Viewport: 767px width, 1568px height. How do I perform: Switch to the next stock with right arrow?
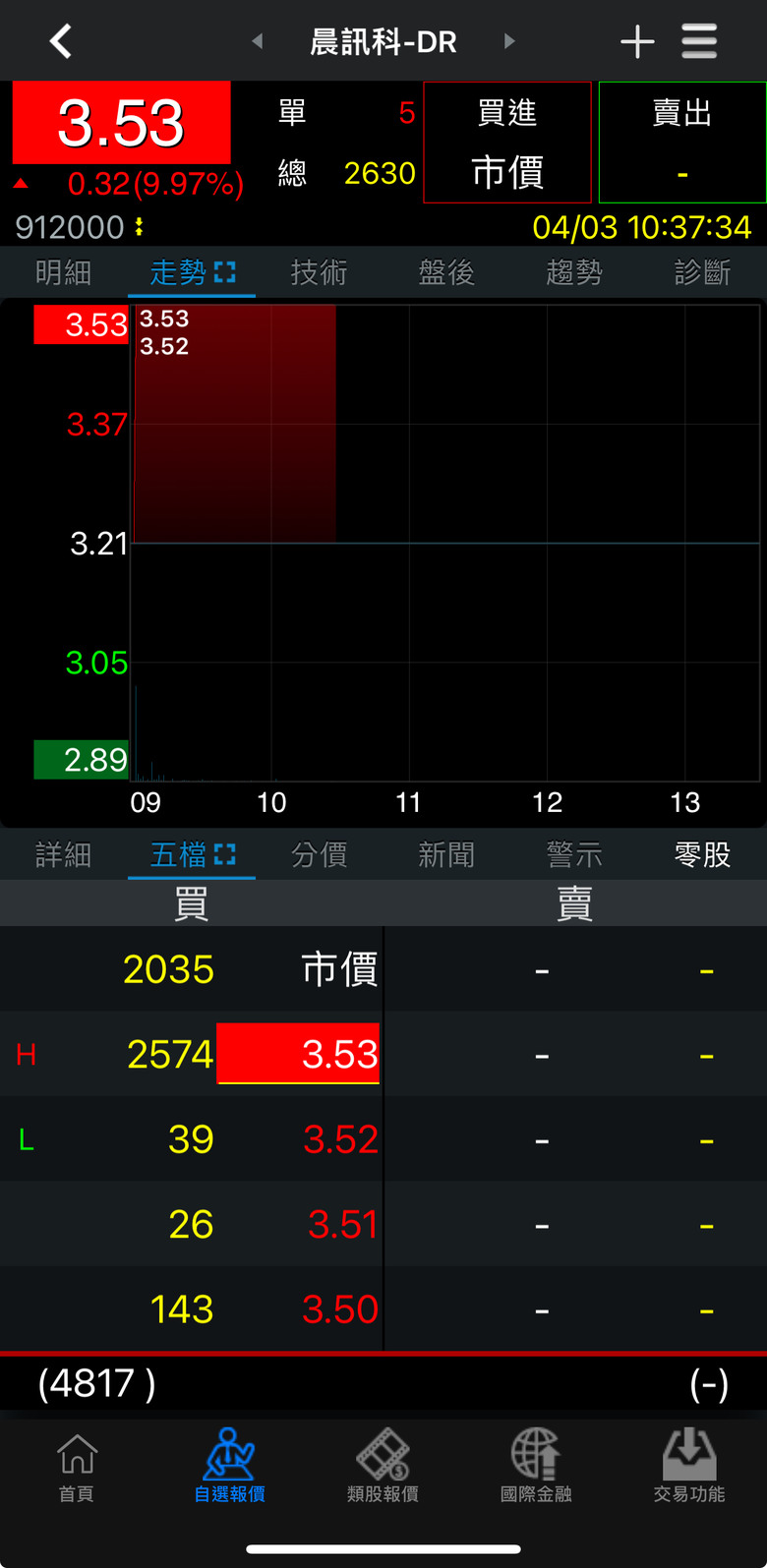[509, 41]
